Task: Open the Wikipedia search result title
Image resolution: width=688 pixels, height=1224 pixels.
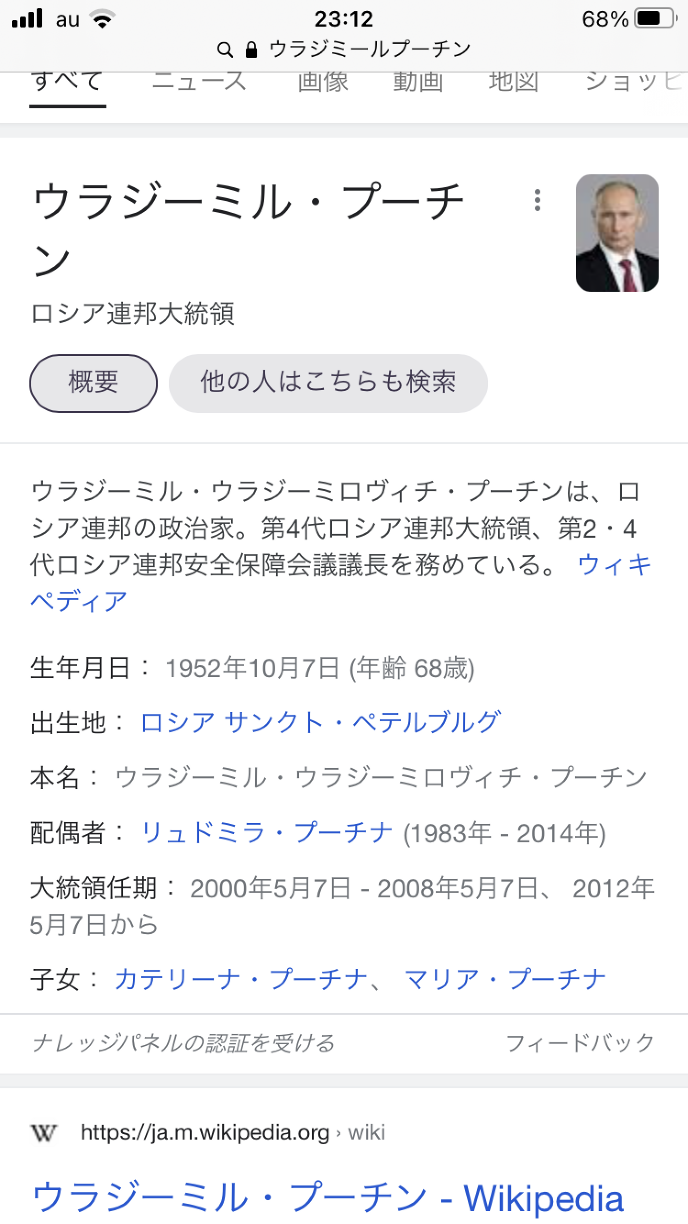Action: [328, 1197]
